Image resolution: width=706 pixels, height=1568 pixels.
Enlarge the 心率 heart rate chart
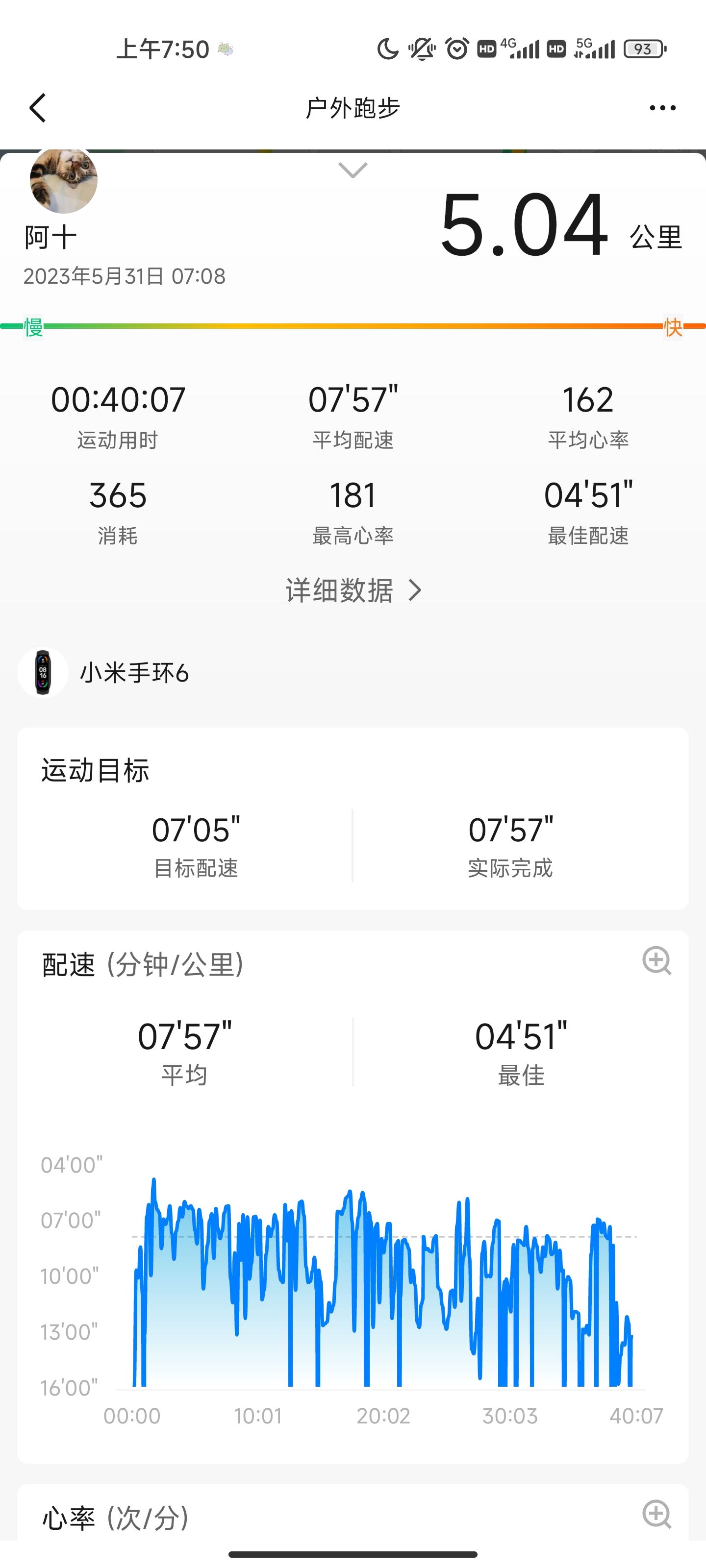coord(656,1513)
